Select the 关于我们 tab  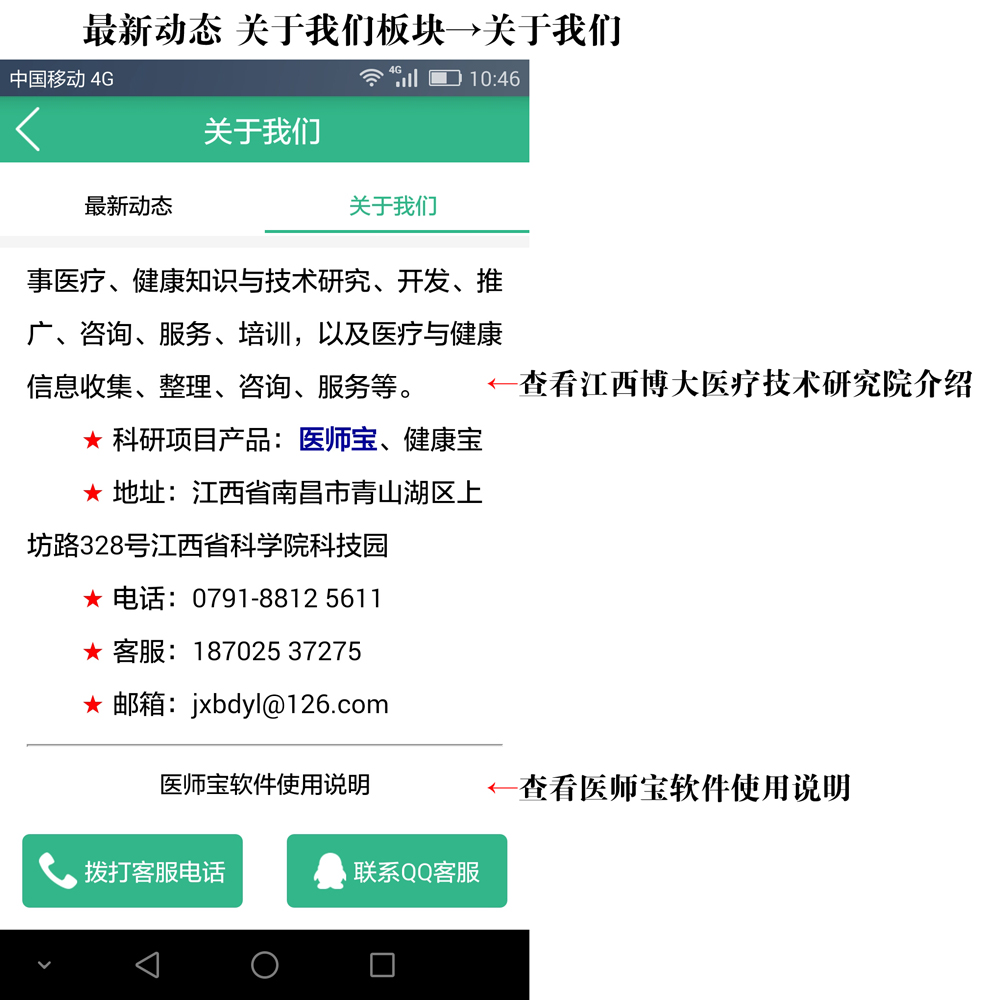click(x=393, y=206)
